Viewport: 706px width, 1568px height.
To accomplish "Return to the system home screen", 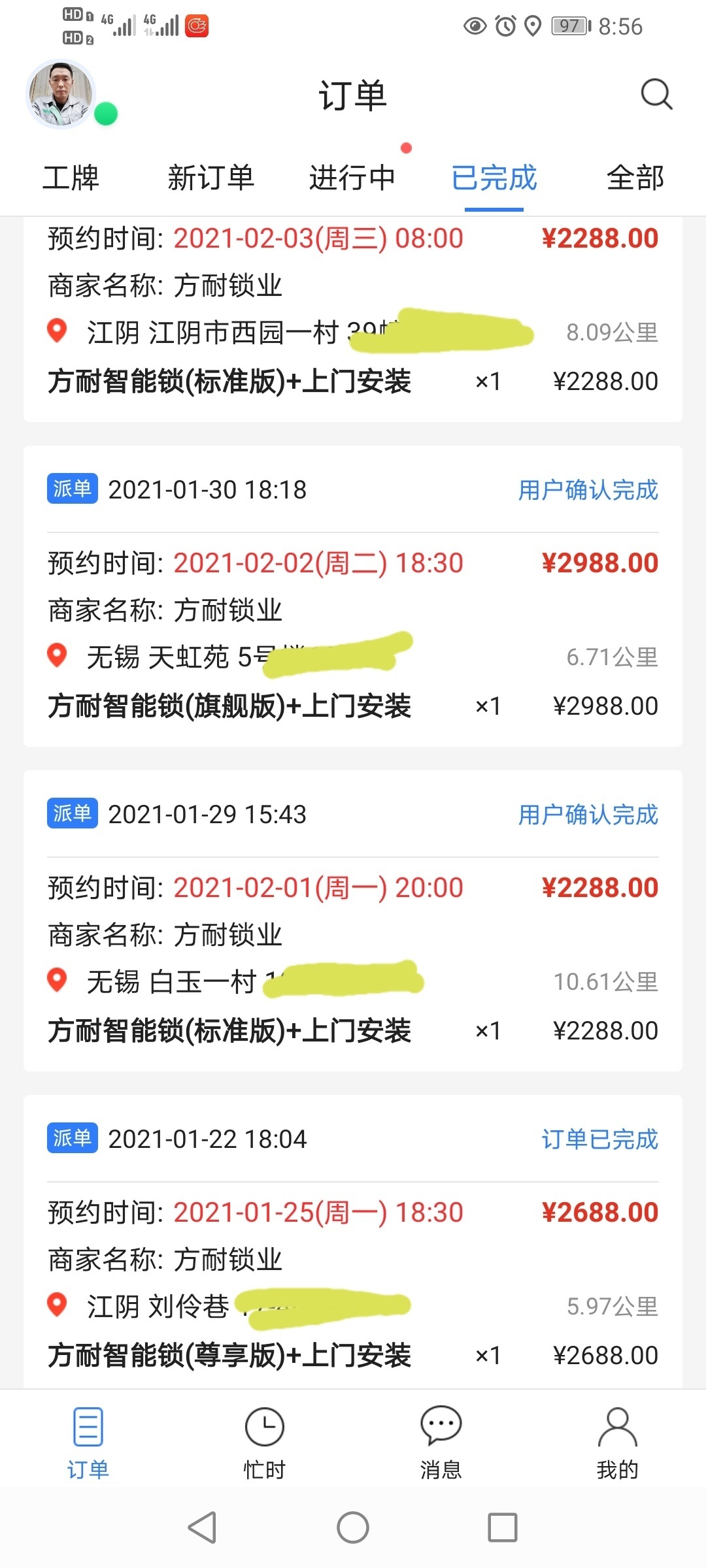I will point(353,1527).
